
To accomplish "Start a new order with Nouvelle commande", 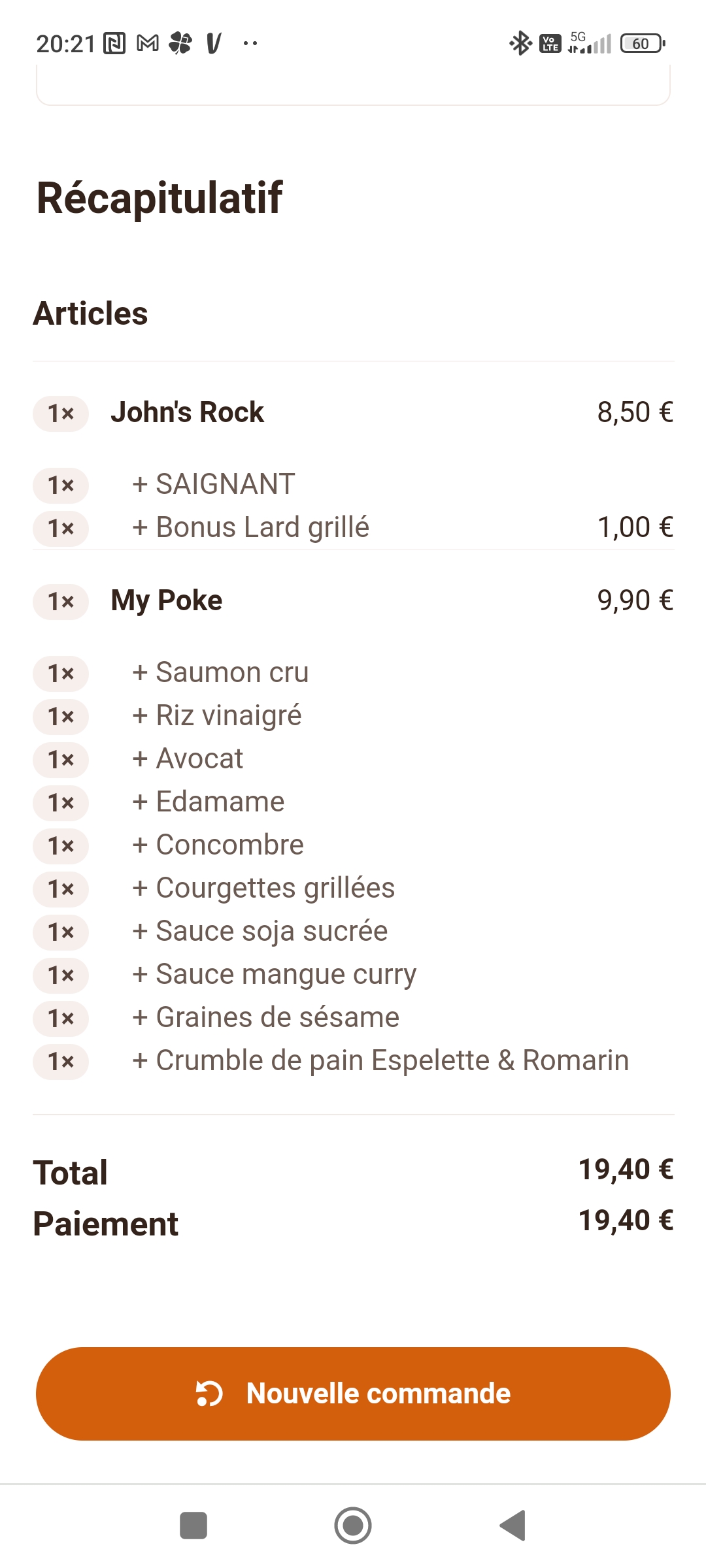I will point(353,1393).
